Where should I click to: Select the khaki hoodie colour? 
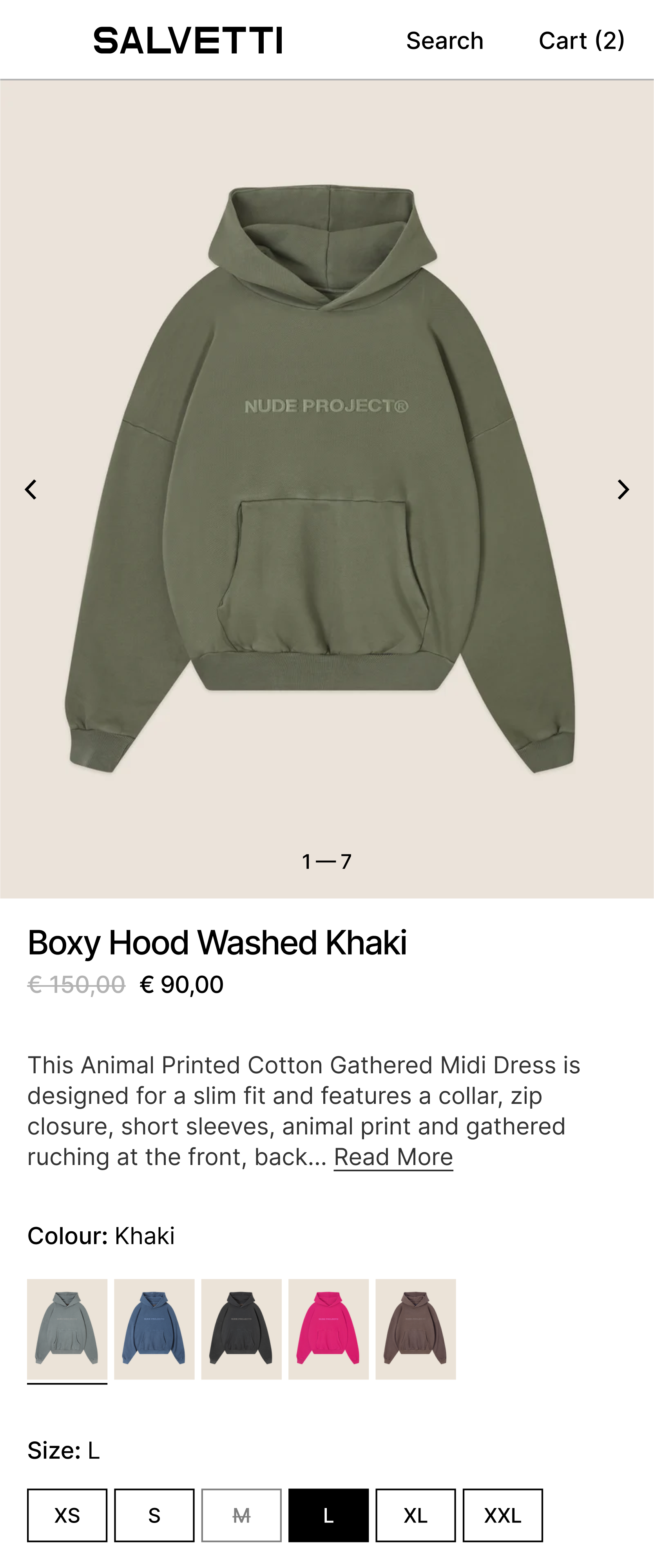pyautogui.click(x=67, y=1329)
